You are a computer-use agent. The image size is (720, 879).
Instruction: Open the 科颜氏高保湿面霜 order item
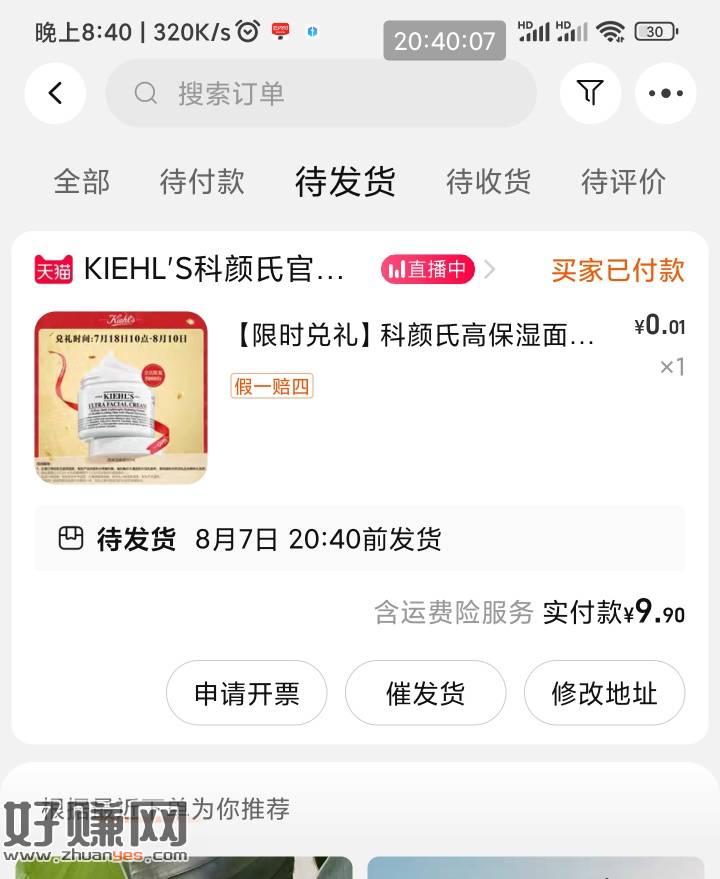(412, 336)
